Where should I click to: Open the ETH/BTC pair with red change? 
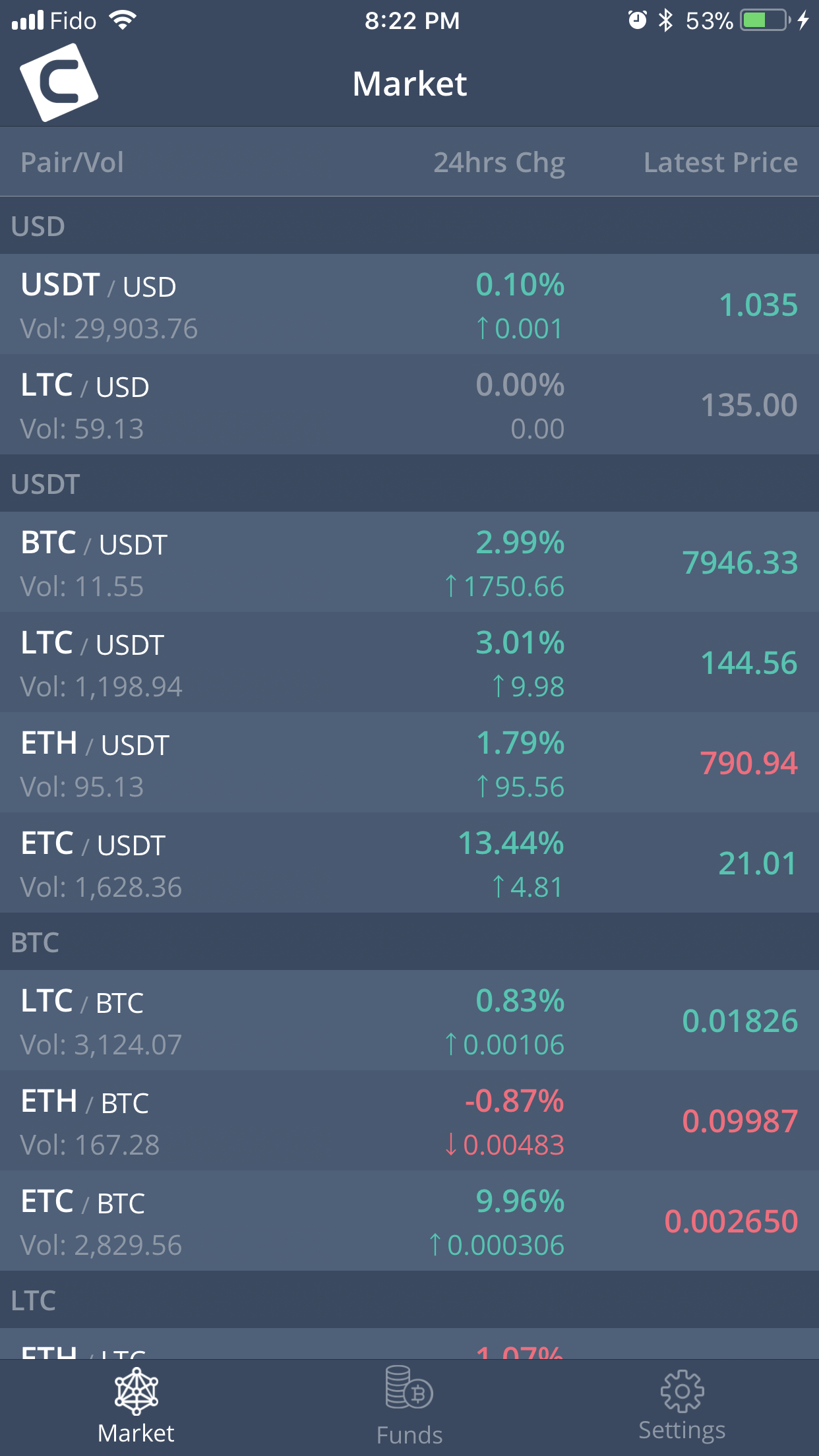coord(409,1121)
